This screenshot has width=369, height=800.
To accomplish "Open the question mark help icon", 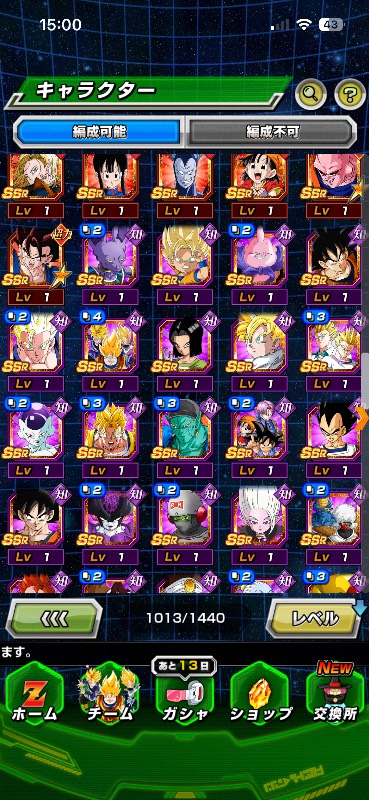I will point(350,93).
